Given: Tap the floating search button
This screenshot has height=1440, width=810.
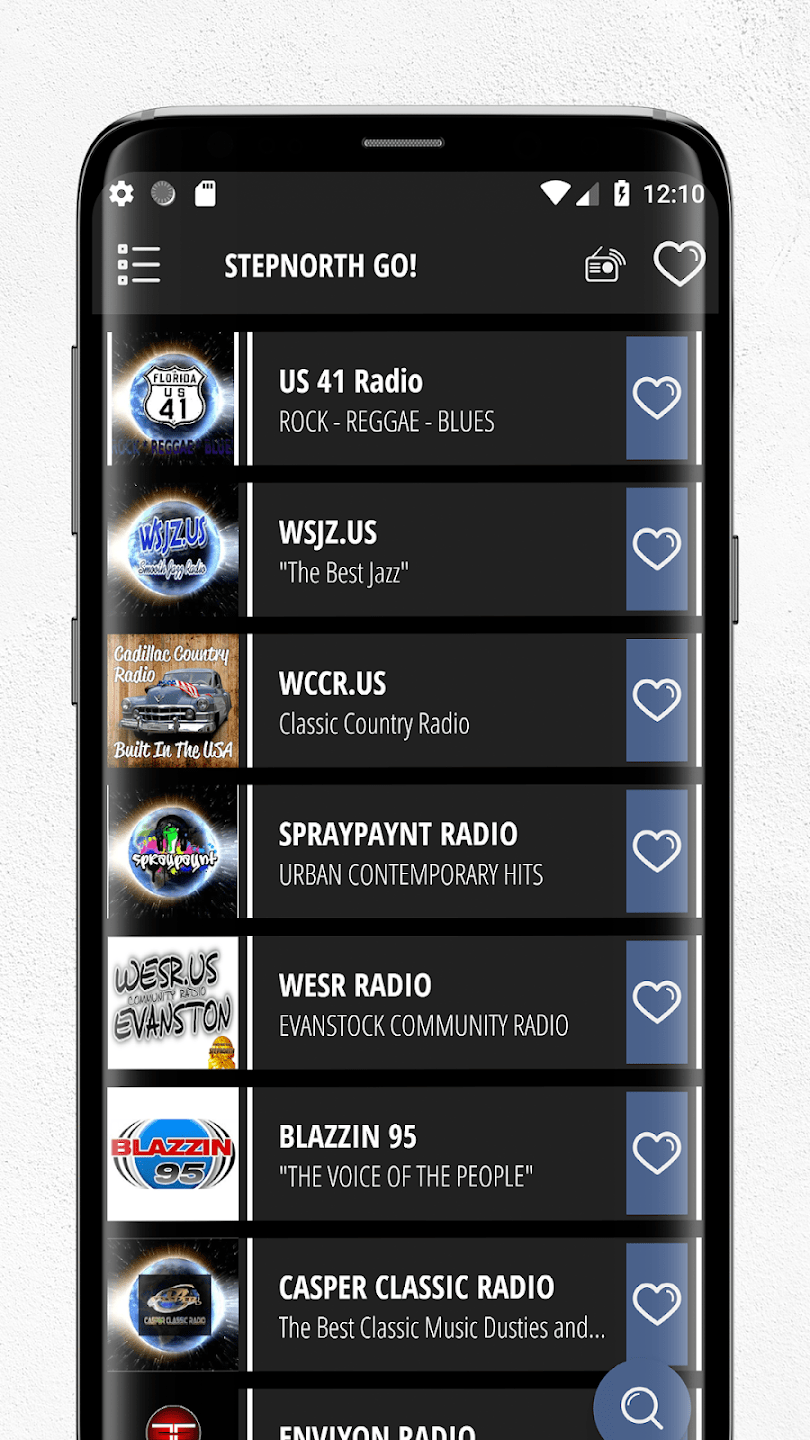Looking at the screenshot, I should pos(641,1407).
